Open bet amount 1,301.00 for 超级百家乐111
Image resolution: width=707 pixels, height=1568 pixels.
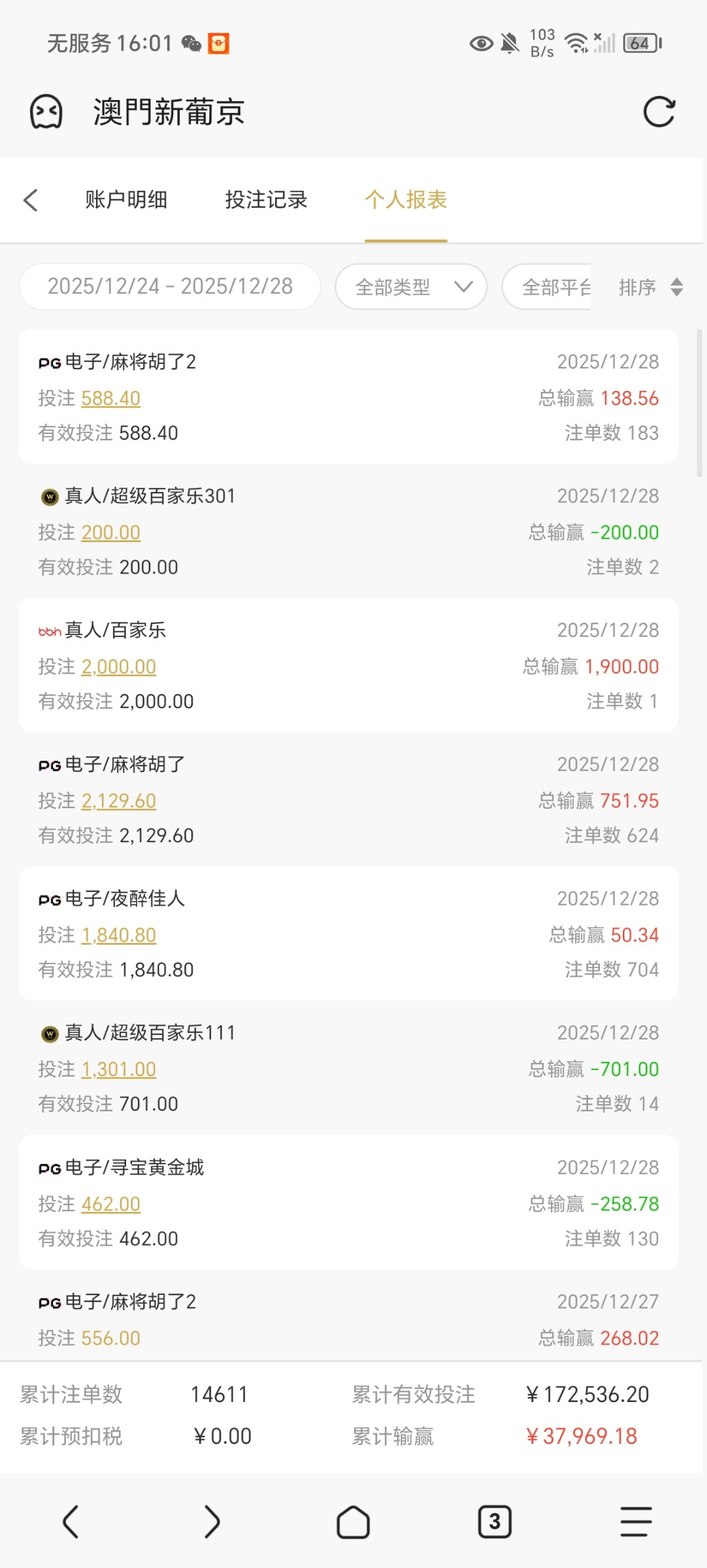(118, 1070)
